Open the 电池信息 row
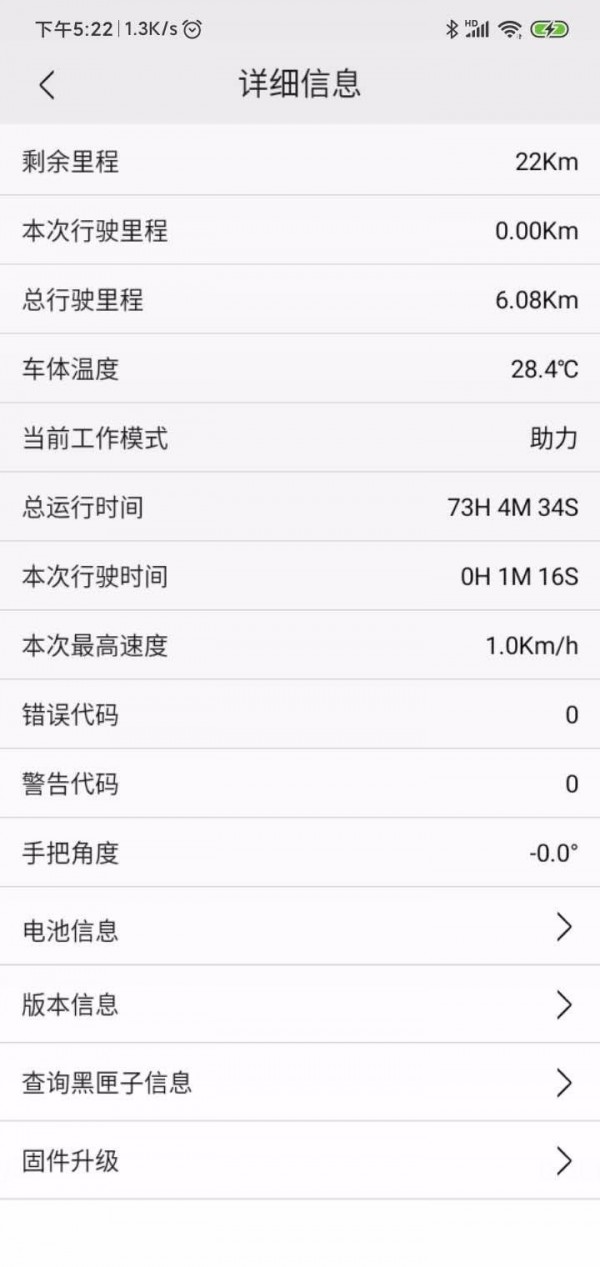This screenshot has width=600, height=1267. click(300, 928)
